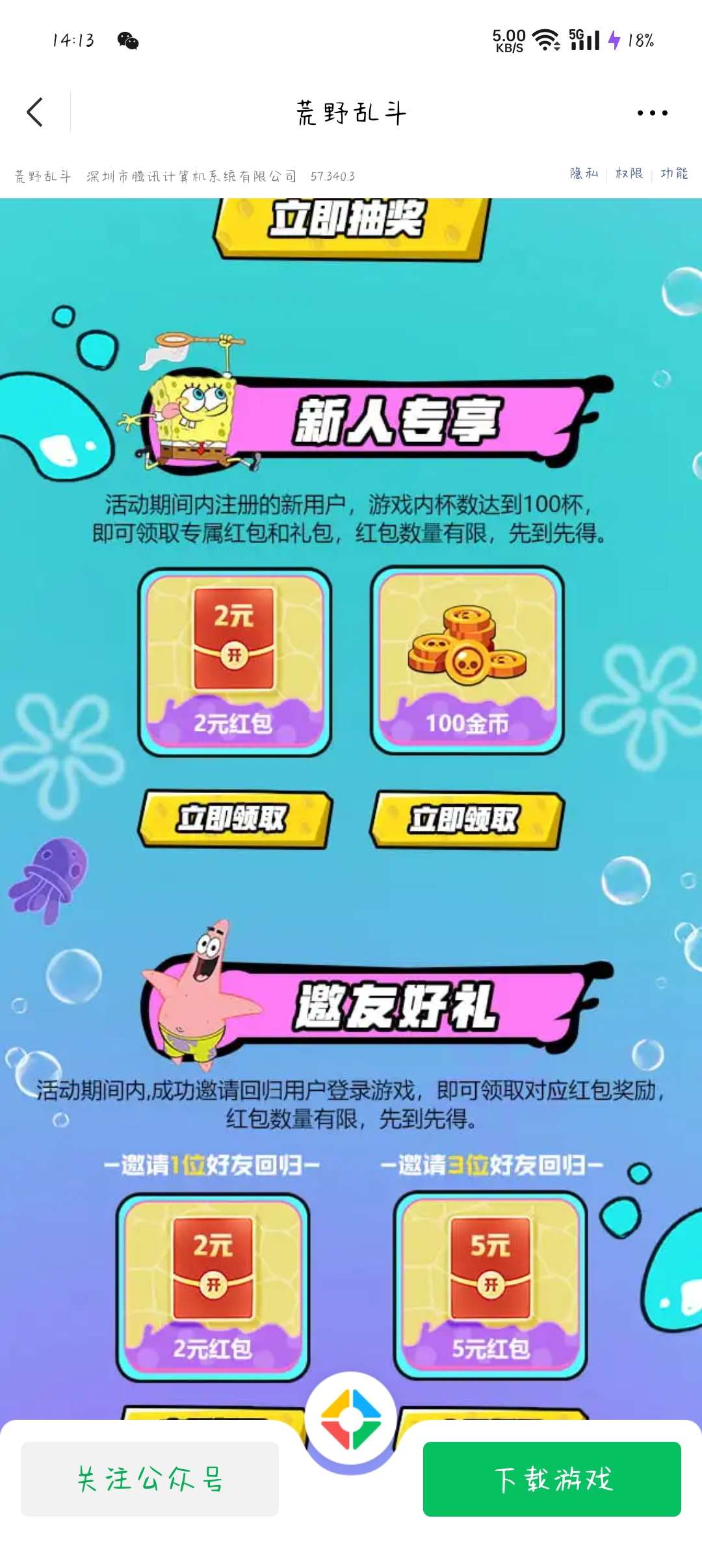
Task: Claim the 2元红包 with 立即领取
Action: coord(233,819)
